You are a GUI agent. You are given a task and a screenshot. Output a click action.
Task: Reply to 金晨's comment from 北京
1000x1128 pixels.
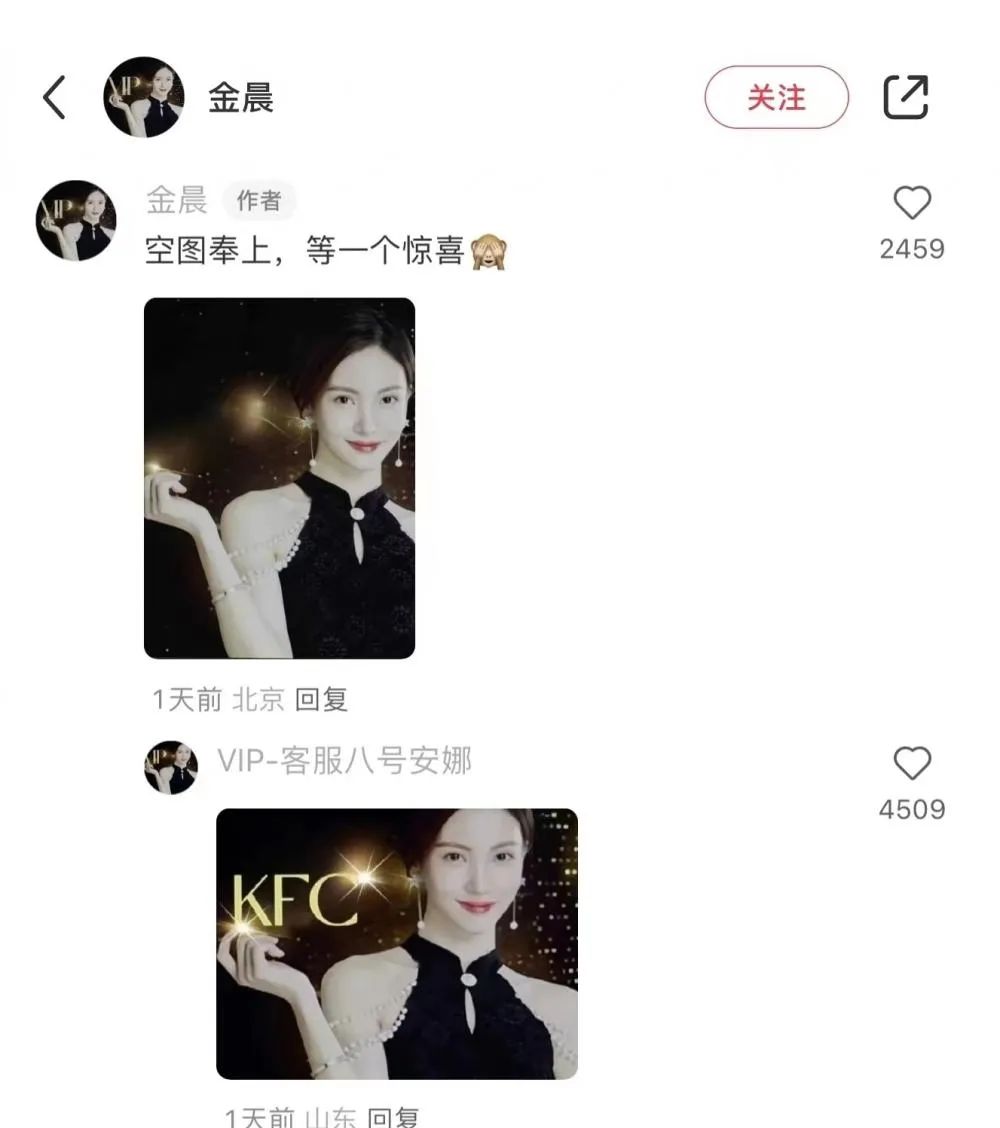pyautogui.click(x=321, y=700)
